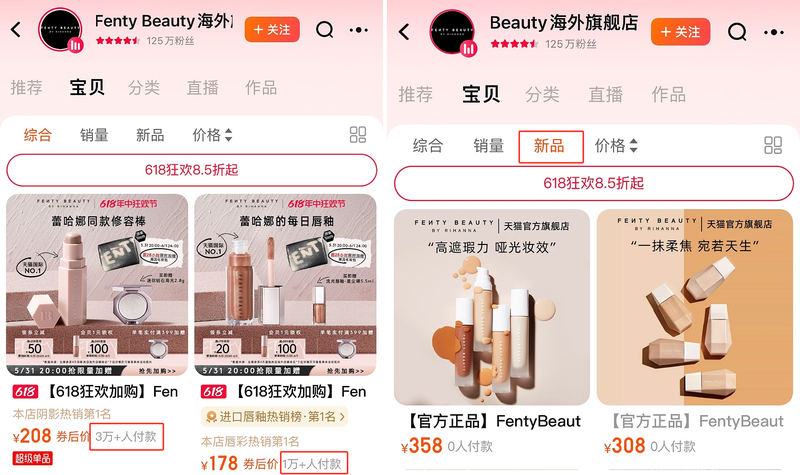Go back from Beauty 海外旗舰店 page
Screen dimensions: 800x475
click(x=404, y=32)
